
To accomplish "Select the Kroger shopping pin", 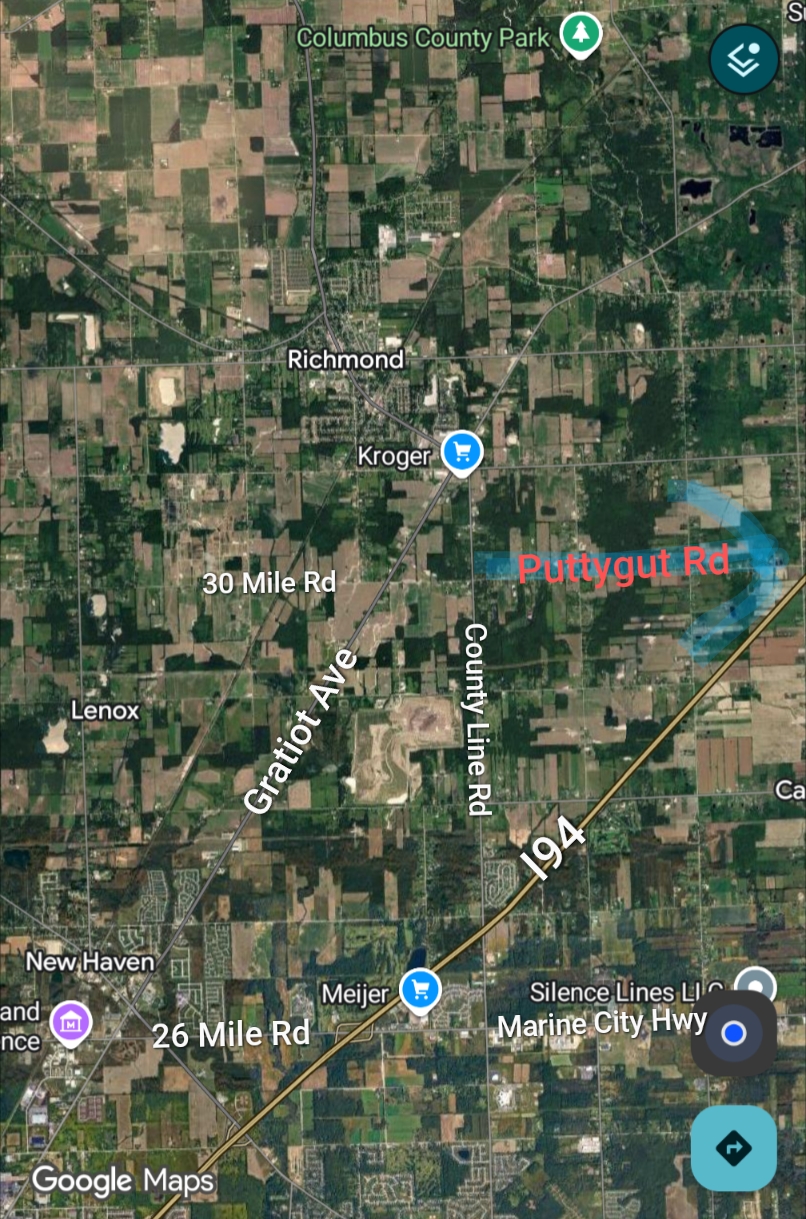I will point(461,452).
